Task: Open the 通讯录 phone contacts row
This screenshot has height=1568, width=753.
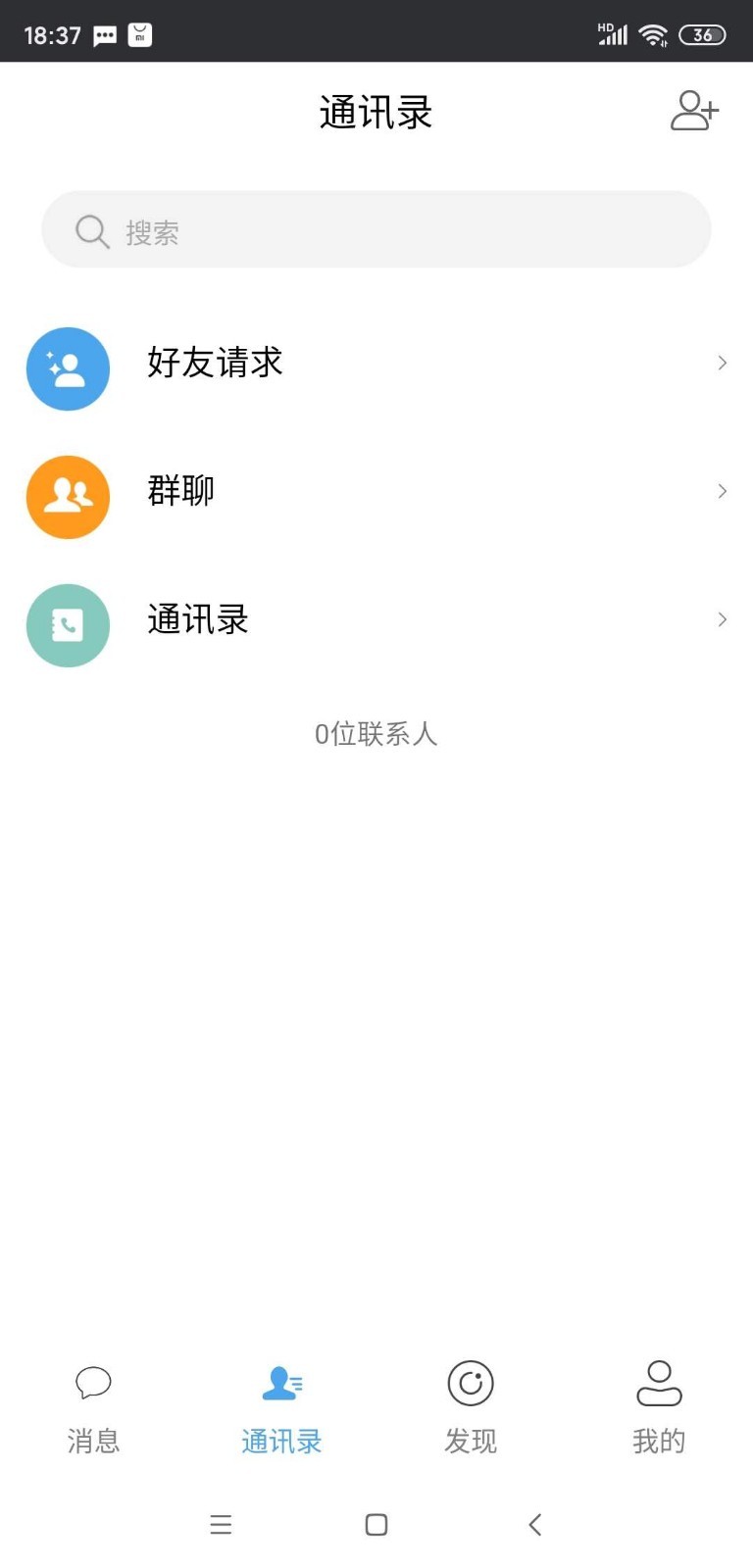Action: pyautogui.click(x=376, y=620)
